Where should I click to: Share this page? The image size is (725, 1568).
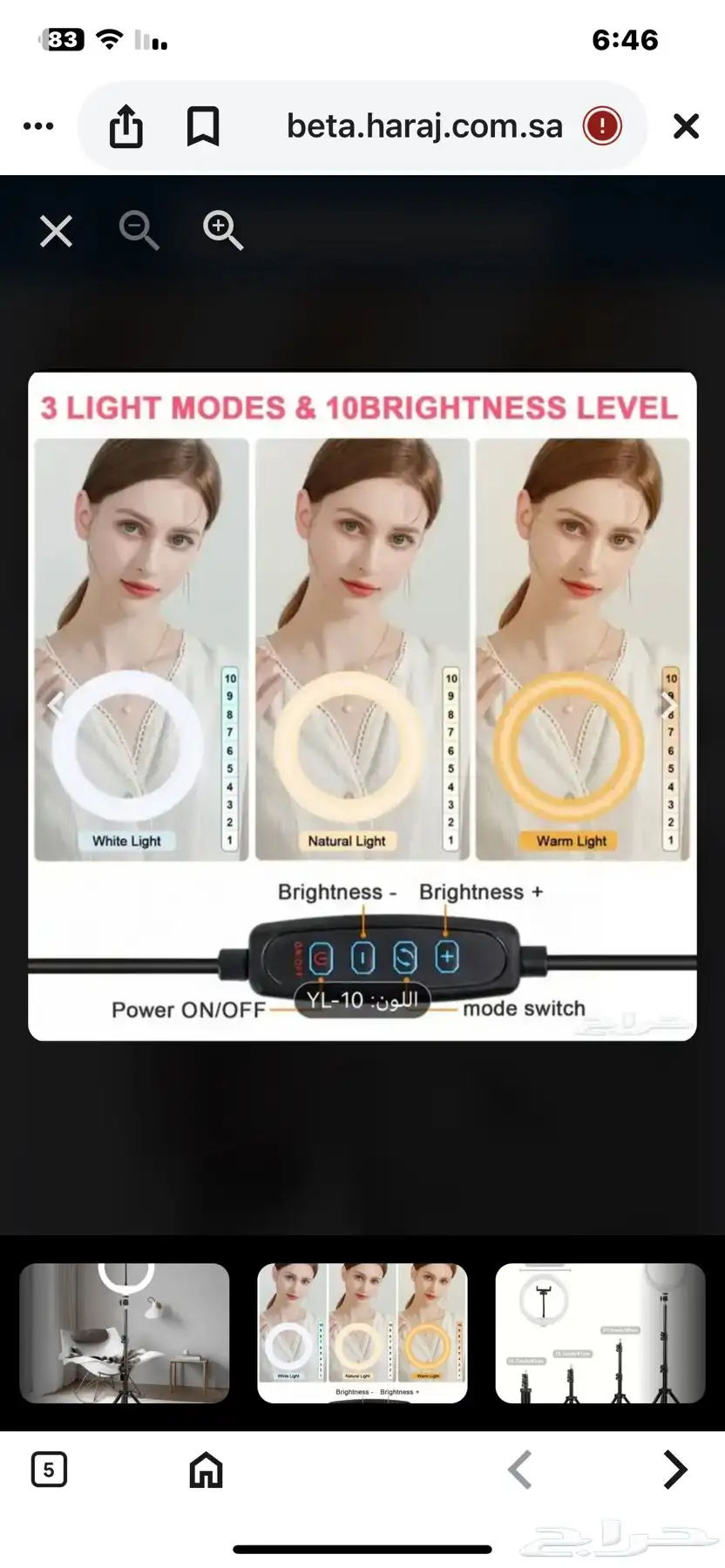click(126, 126)
